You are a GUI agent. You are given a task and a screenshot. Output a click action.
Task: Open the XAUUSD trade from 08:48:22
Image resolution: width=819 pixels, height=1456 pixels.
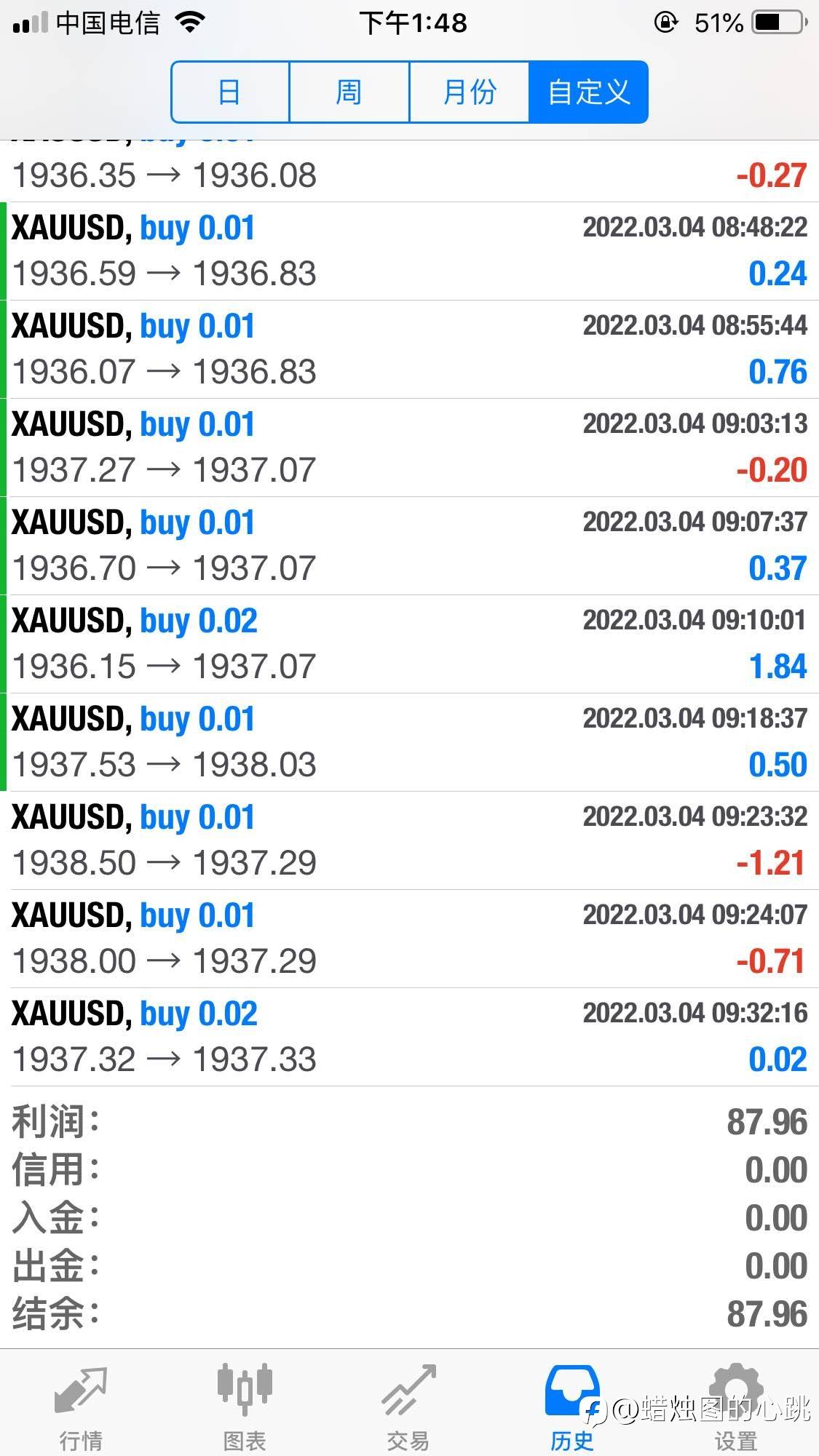[x=409, y=251]
